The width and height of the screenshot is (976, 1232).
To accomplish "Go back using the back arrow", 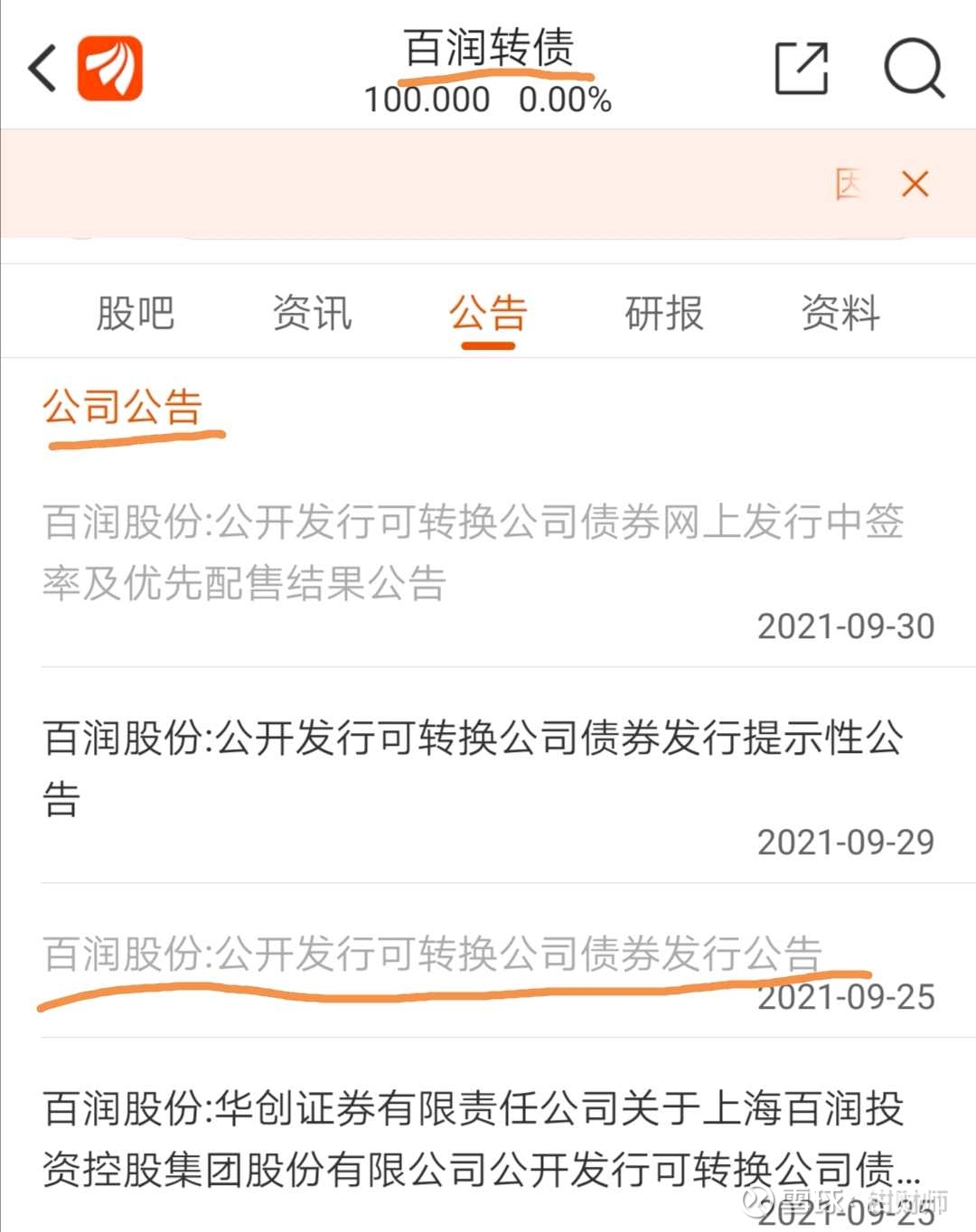I will (40, 67).
